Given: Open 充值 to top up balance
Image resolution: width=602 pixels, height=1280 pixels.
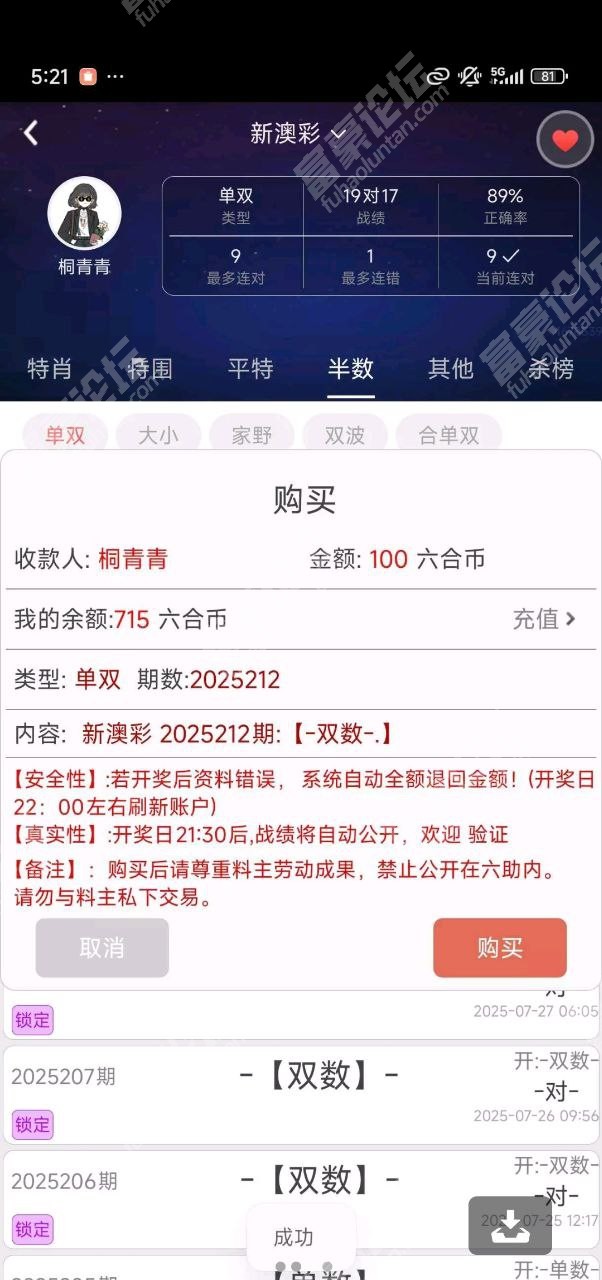Looking at the screenshot, I should click(544, 619).
